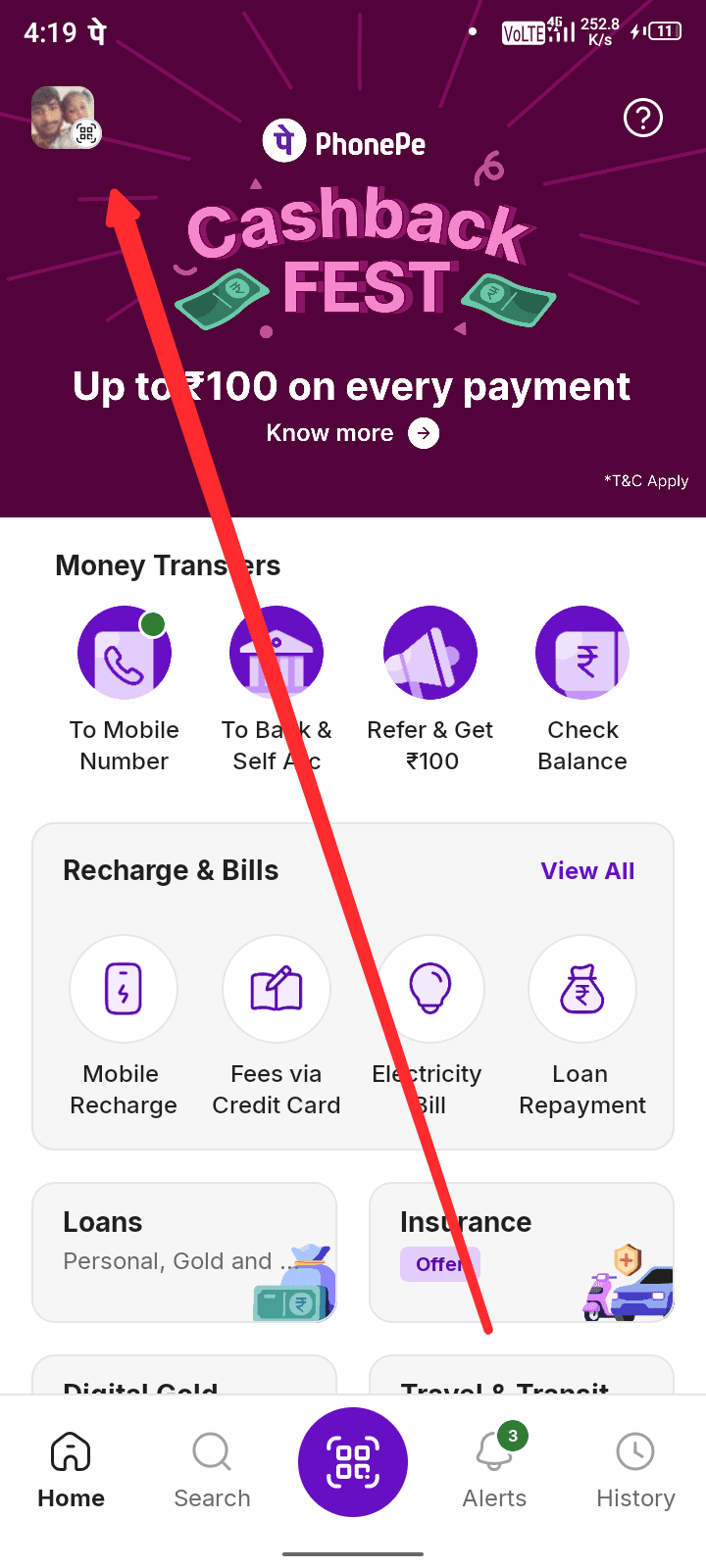Tap the central QR scanner button
This screenshot has width=706, height=1568.
[353, 1461]
